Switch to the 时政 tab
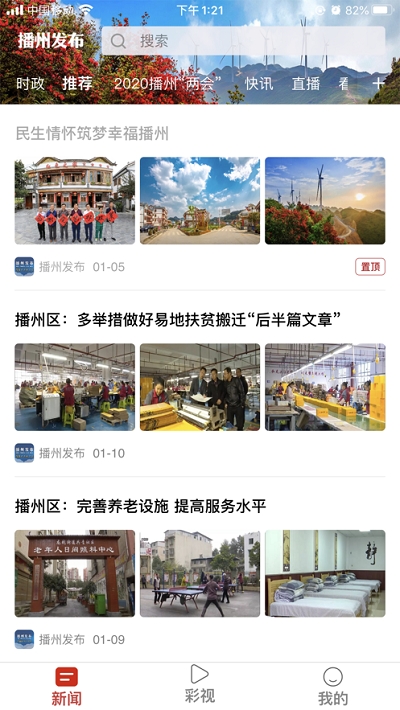This screenshot has height=710, width=400. pyautogui.click(x=30, y=84)
